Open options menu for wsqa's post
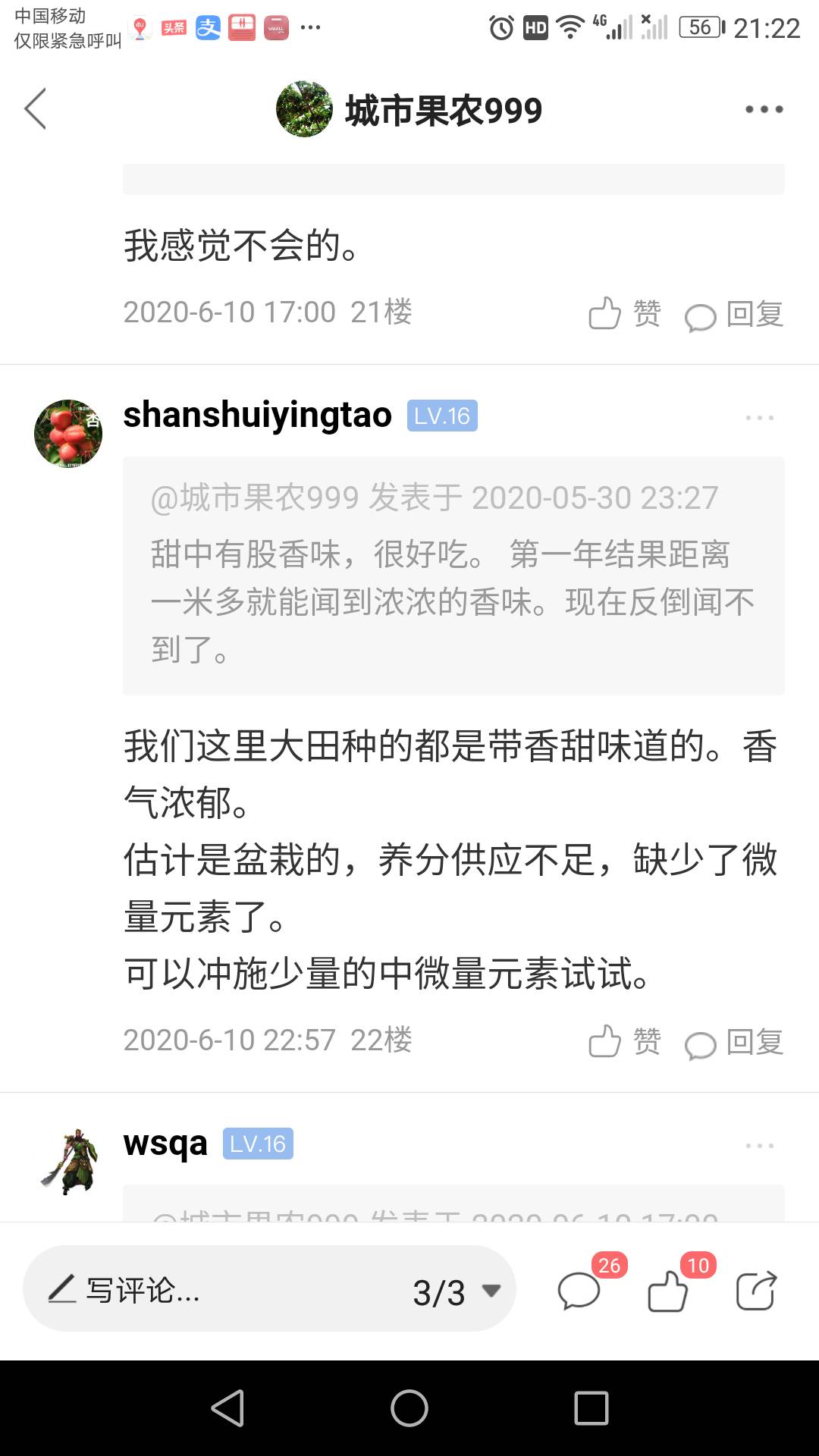 [x=759, y=1146]
